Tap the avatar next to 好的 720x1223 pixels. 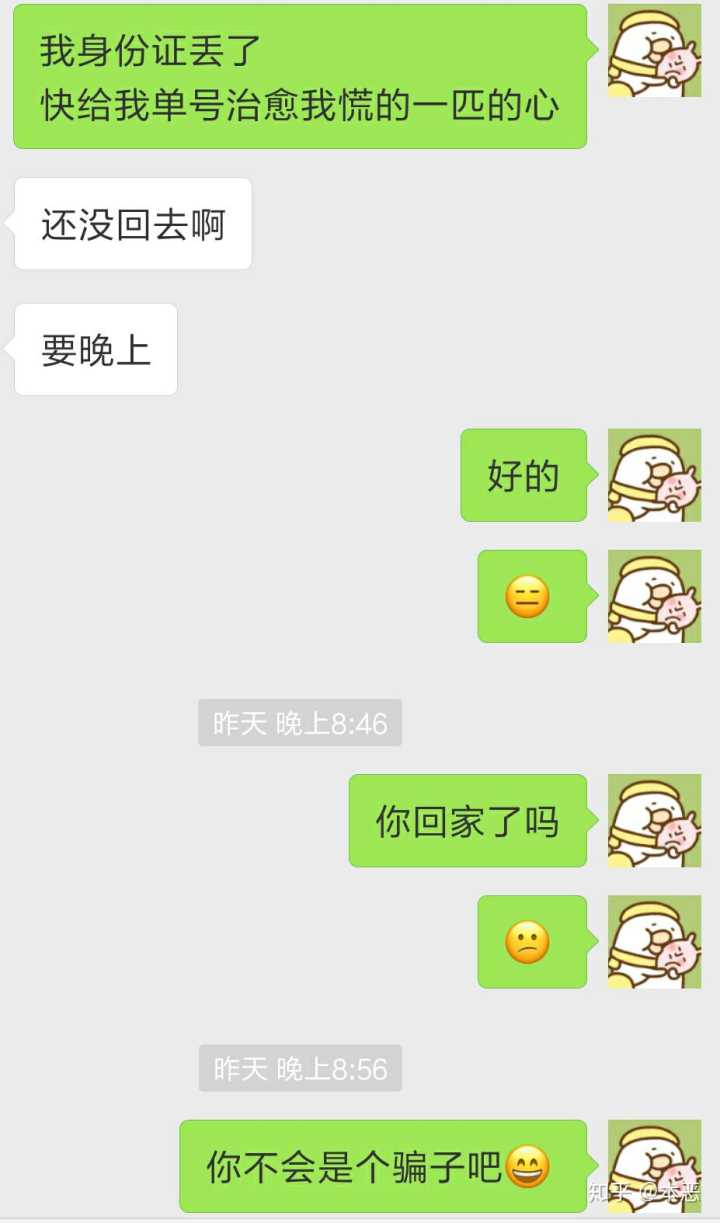tap(654, 475)
